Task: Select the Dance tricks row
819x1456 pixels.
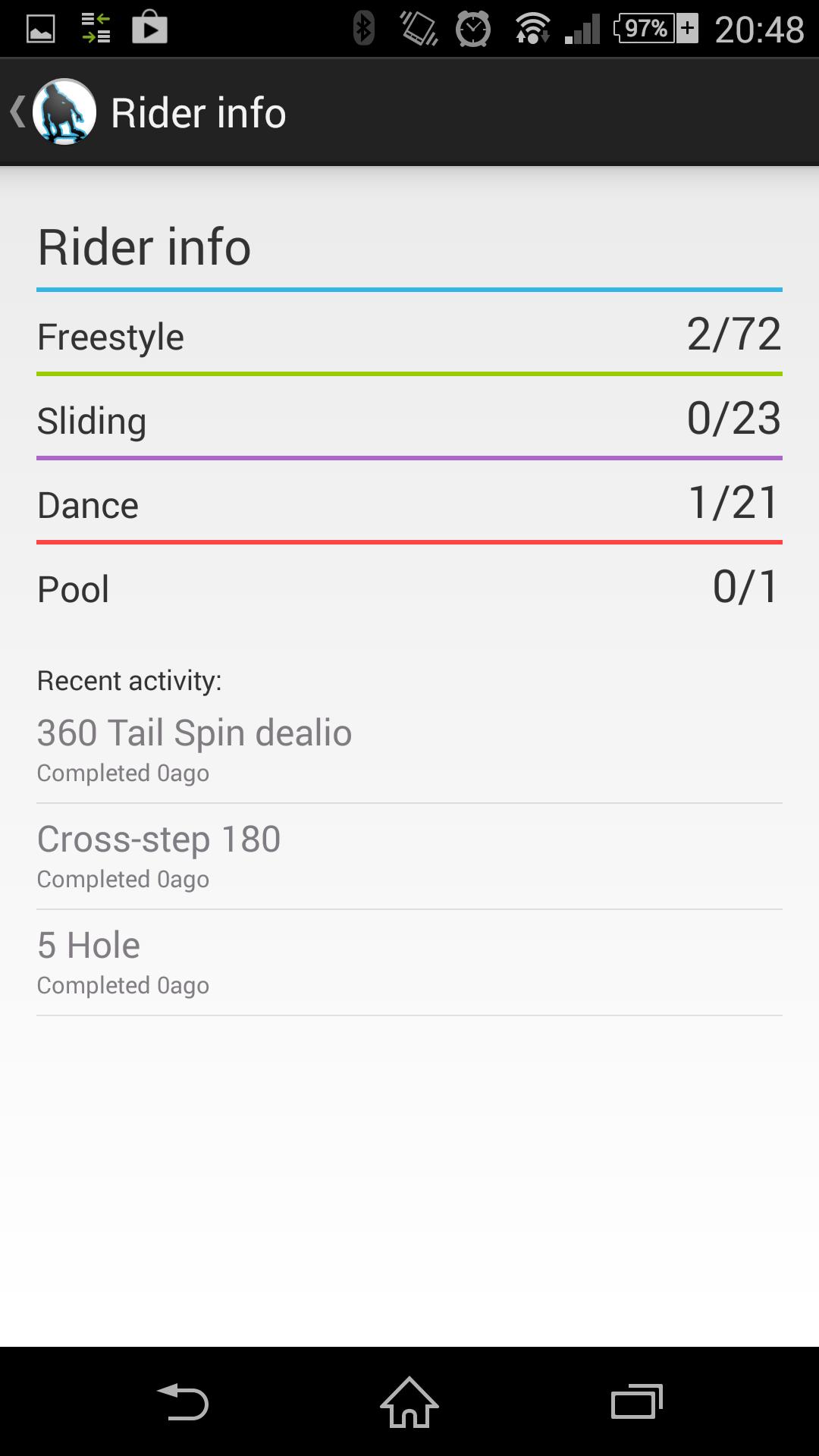Action: point(409,504)
